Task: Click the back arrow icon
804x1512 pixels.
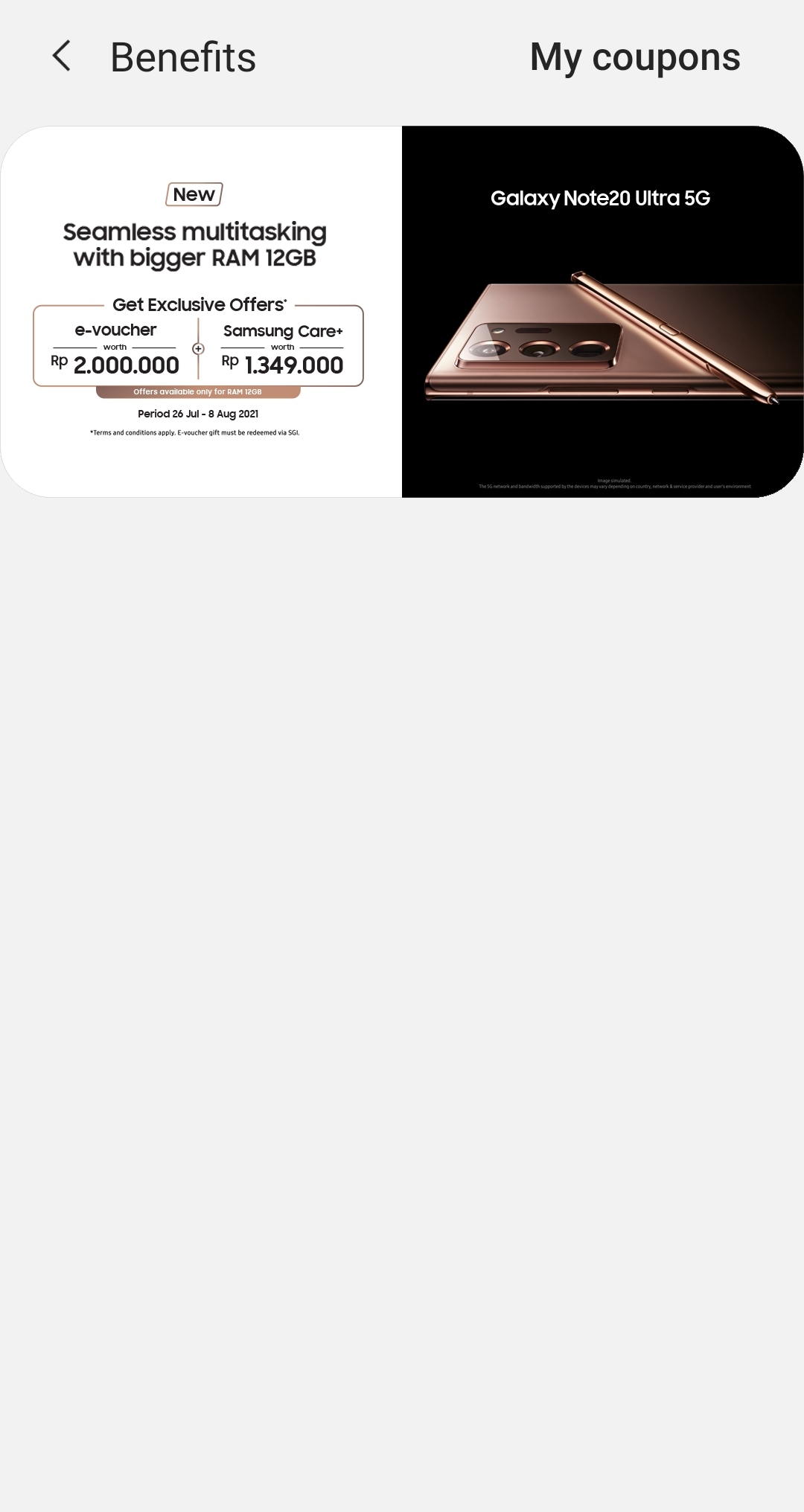Action: [63, 57]
